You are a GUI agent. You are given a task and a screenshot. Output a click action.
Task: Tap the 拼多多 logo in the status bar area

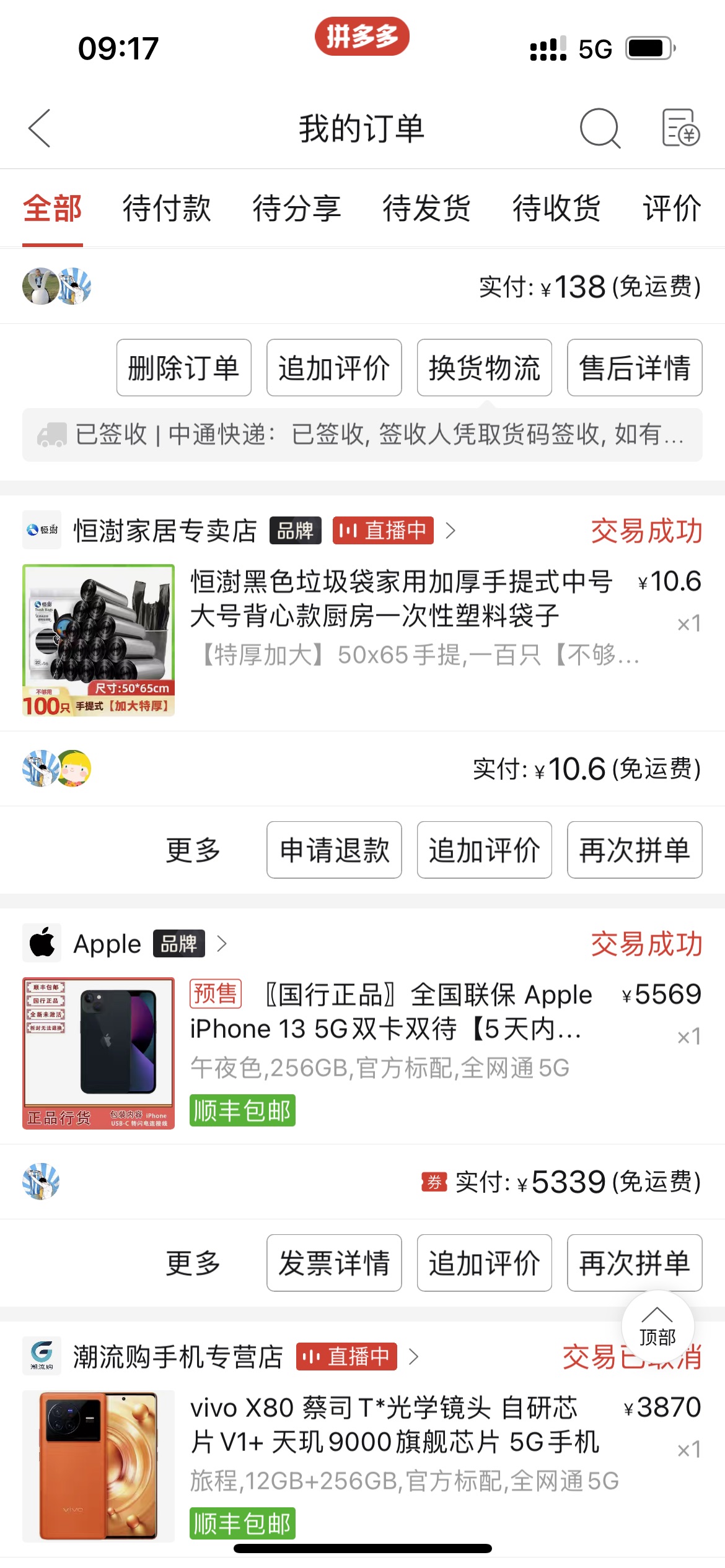click(362, 37)
